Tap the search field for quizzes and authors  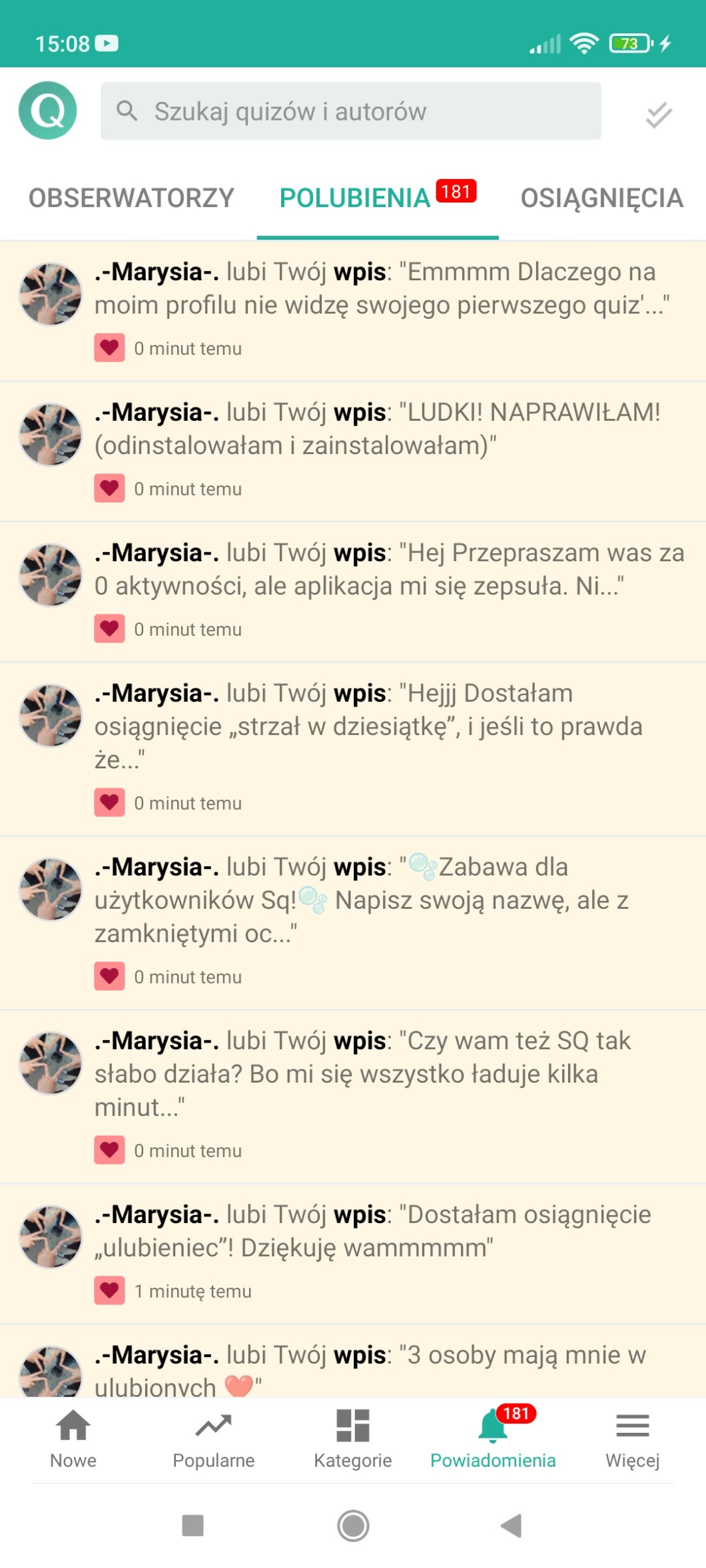pos(350,111)
